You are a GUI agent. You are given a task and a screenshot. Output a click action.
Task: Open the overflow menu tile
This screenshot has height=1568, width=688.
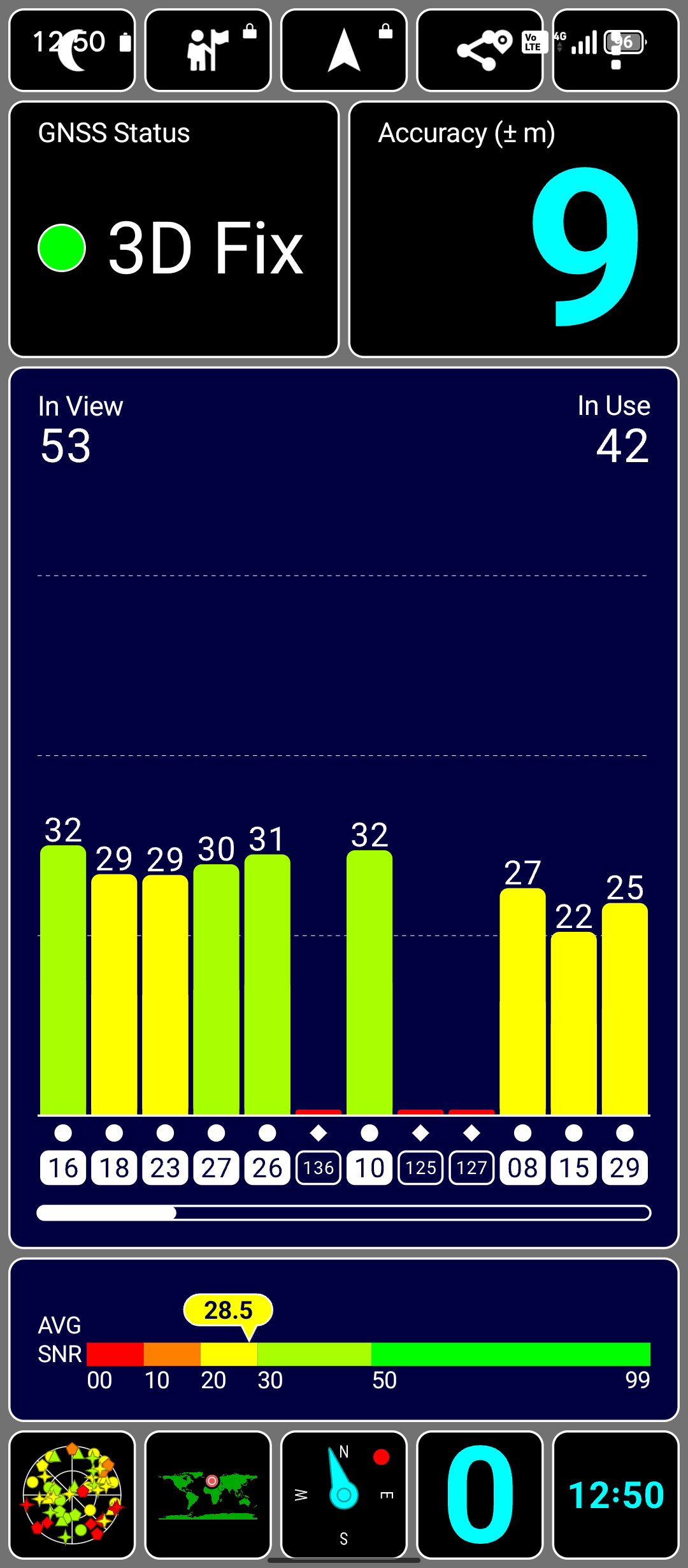pyautogui.click(x=615, y=50)
